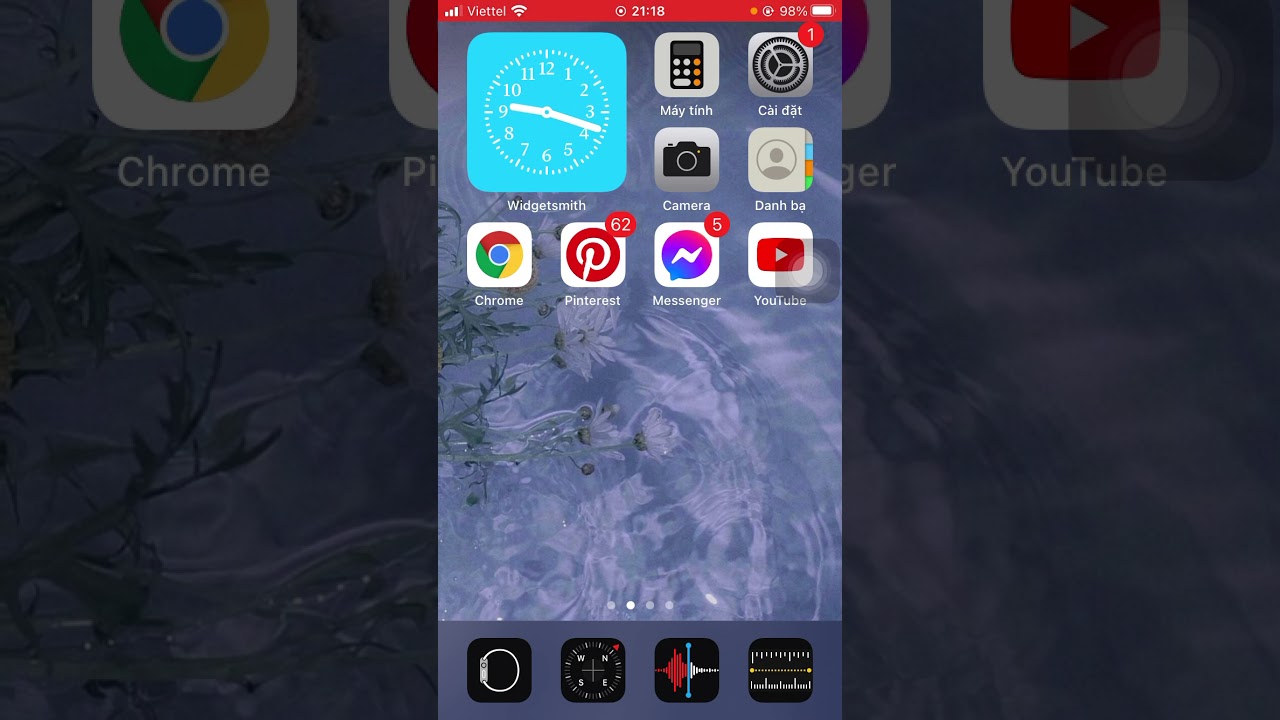Launch the Máy tính calculator app
This screenshot has height=720, width=1280.
(x=686, y=65)
